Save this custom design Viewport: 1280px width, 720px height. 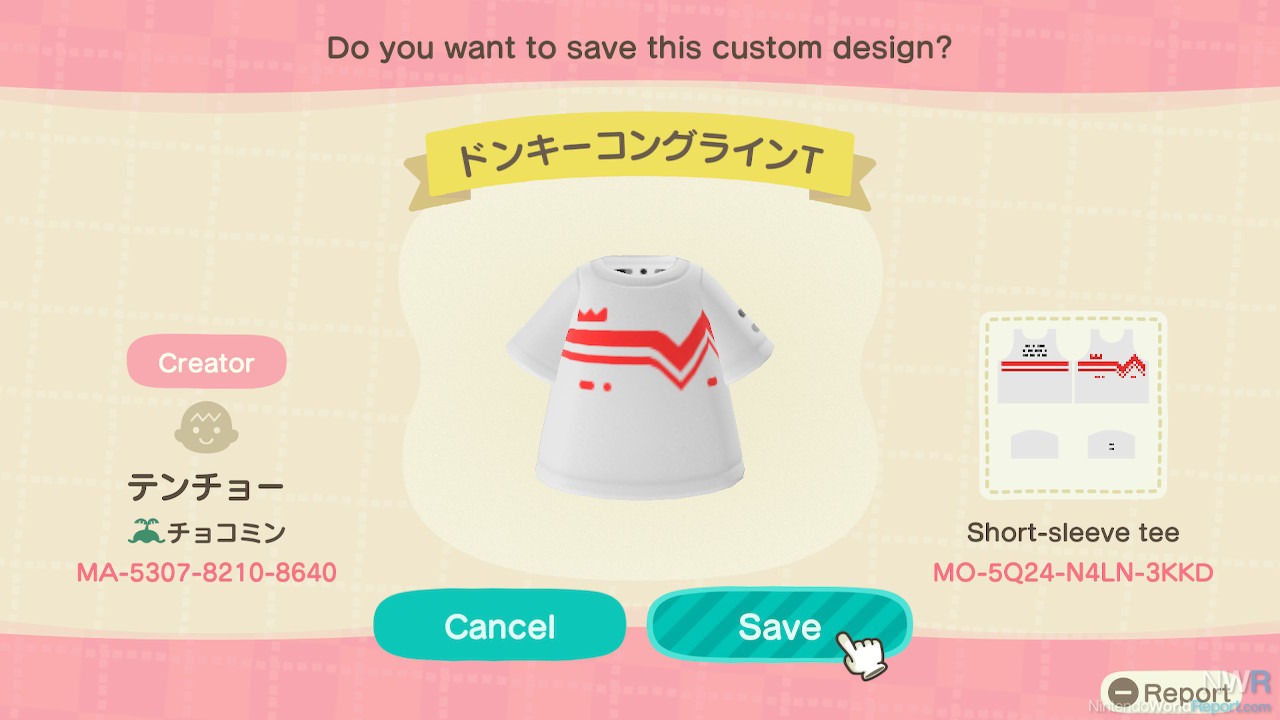click(x=778, y=627)
